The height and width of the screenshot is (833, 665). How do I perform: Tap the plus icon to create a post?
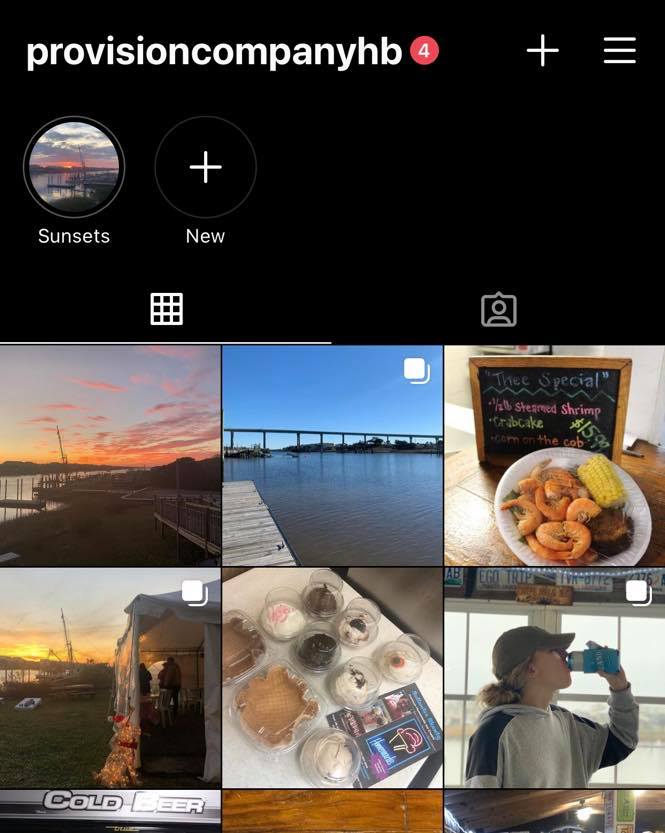tap(542, 50)
